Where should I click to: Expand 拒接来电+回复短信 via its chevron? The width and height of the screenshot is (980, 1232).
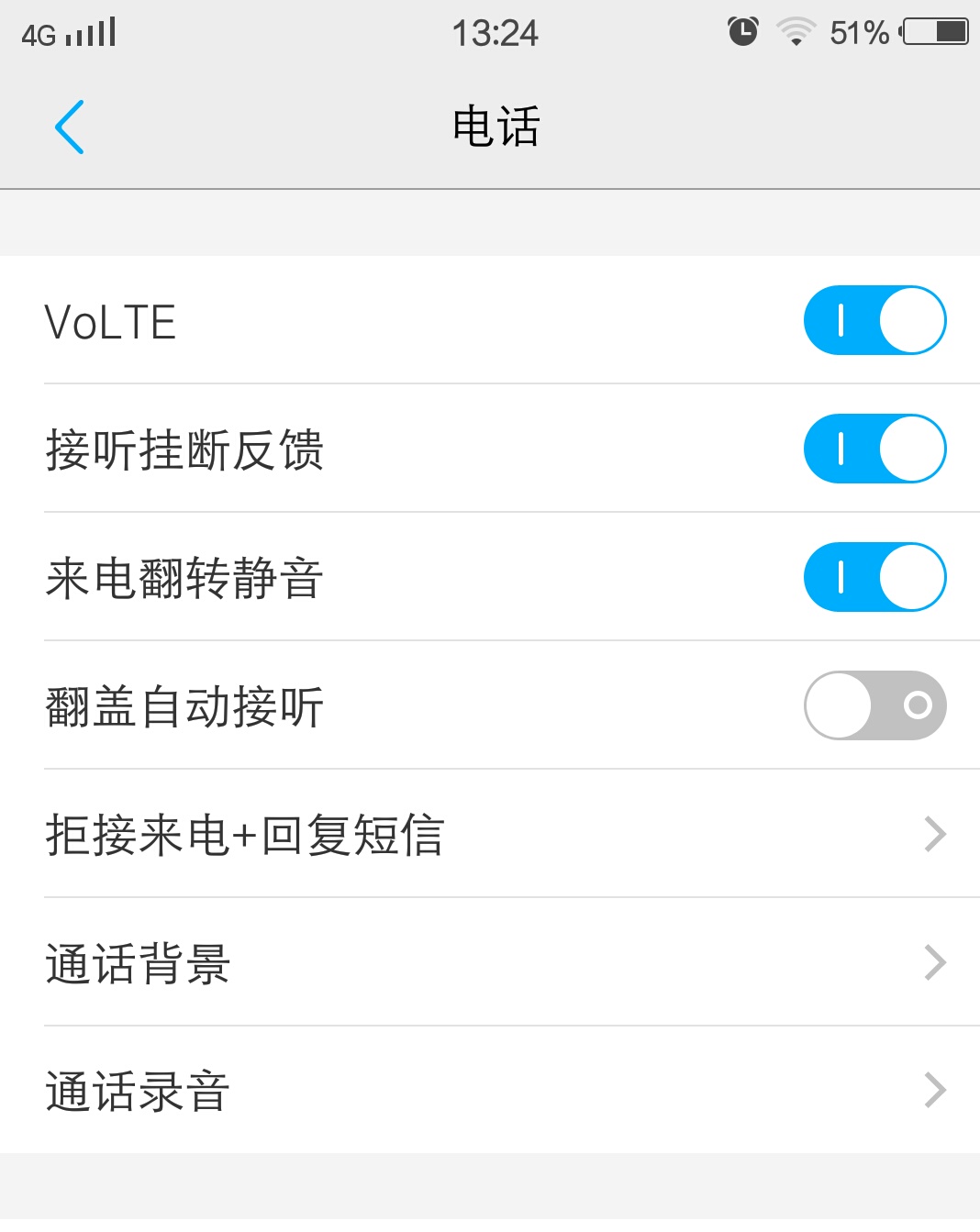[x=935, y=833]
